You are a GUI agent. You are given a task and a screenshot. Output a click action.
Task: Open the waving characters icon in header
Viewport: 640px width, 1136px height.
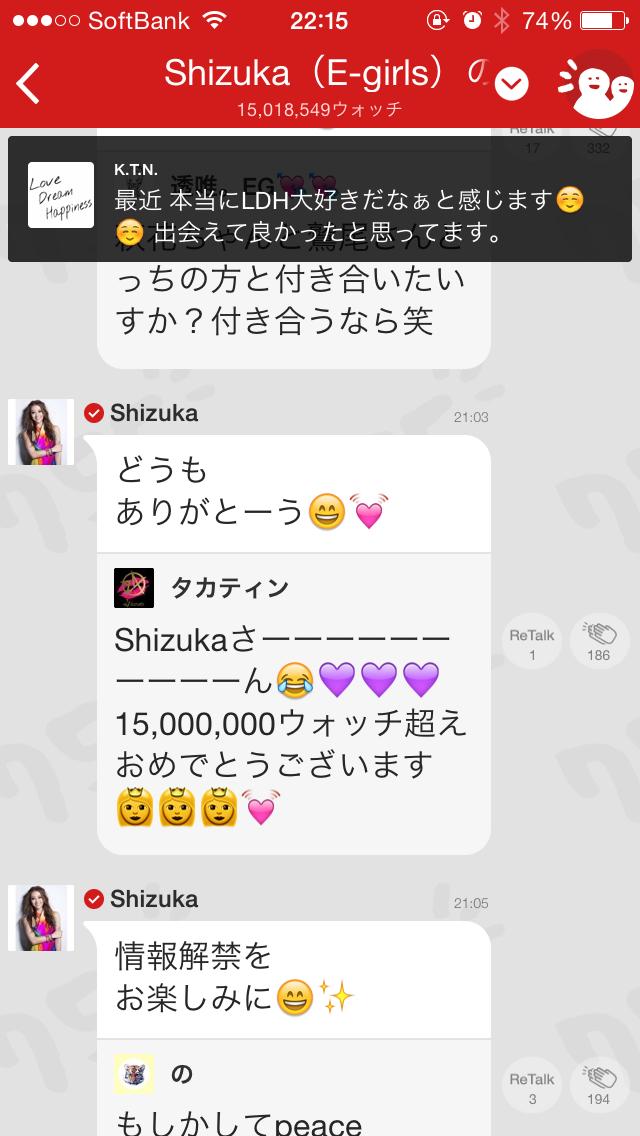[x=598, y=84]
